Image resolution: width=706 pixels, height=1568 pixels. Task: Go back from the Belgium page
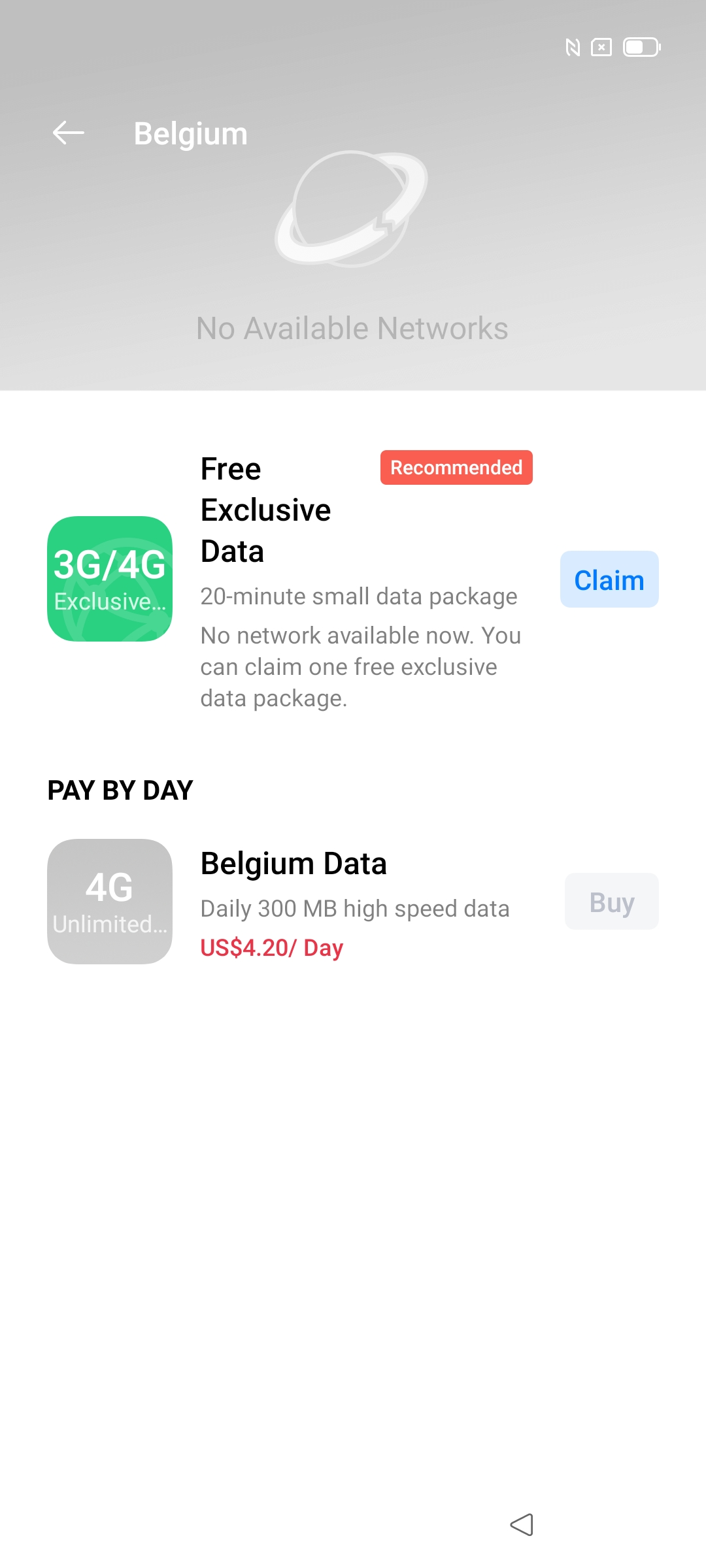[x=69, y=133]
